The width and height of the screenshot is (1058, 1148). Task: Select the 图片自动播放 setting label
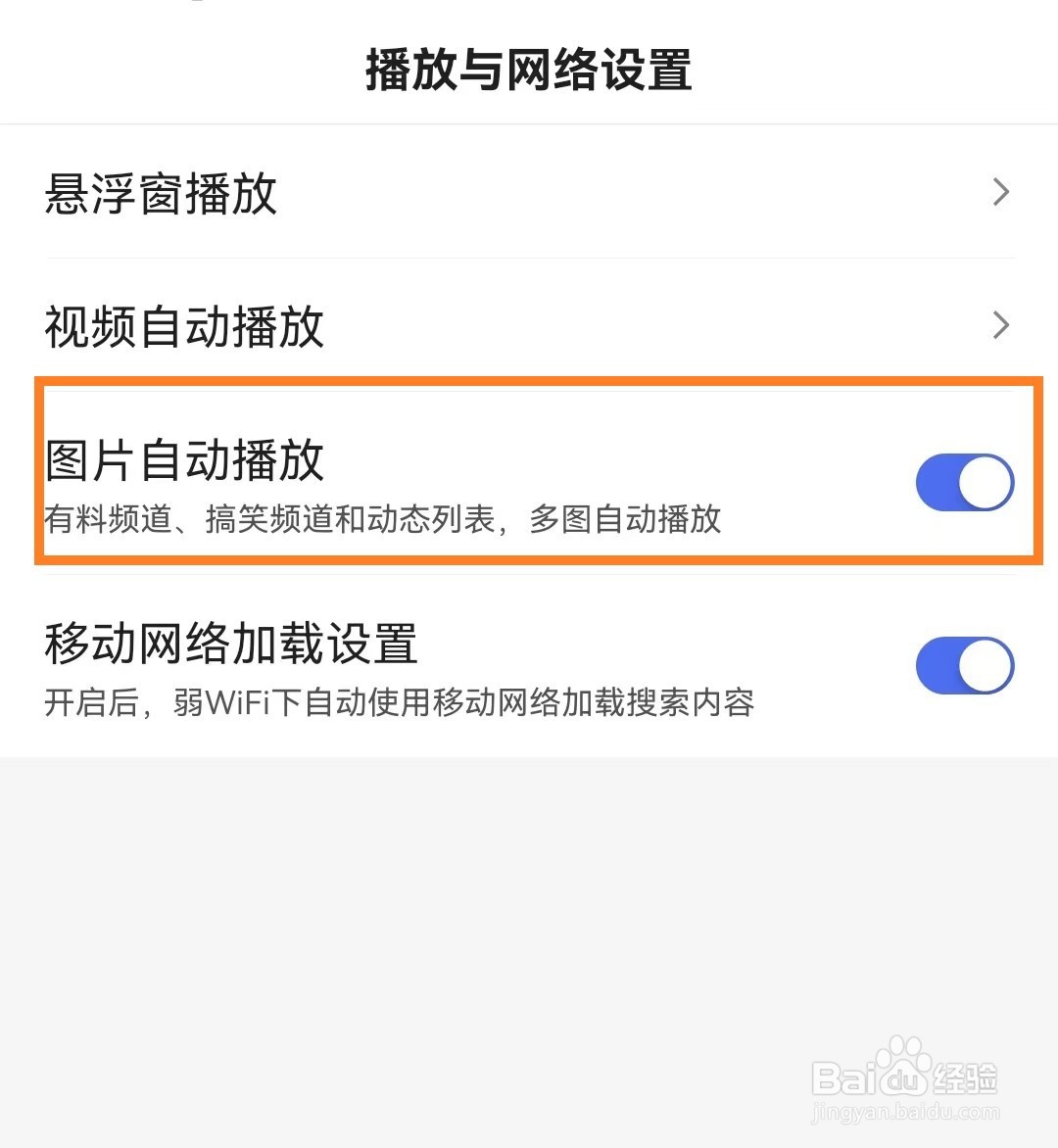[x=184, y=463]
